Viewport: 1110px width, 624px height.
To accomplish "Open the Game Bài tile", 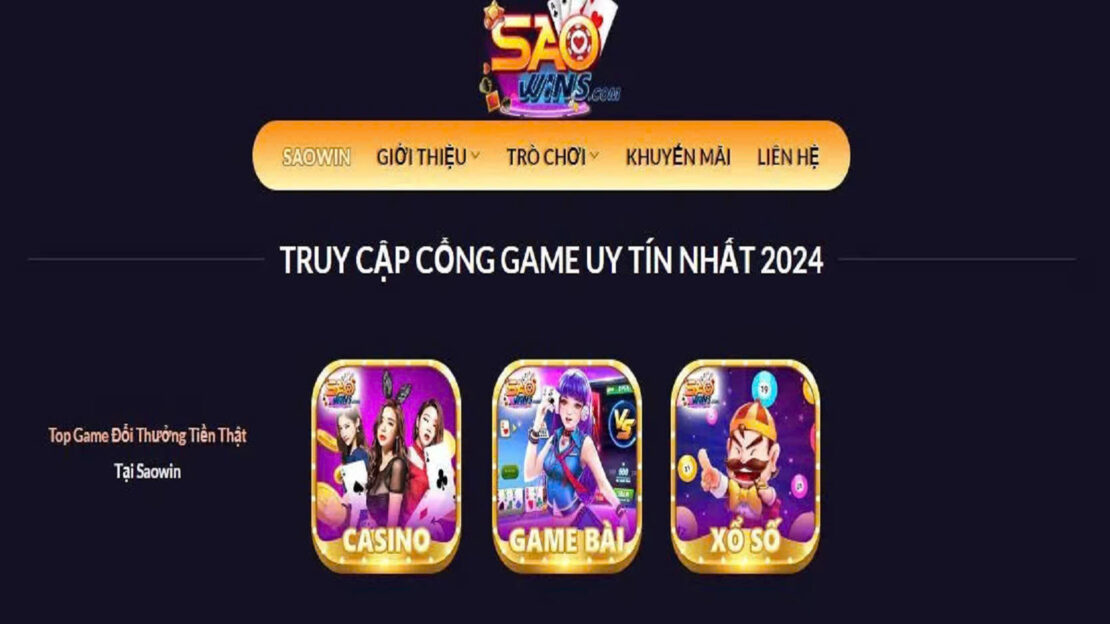I will click(567, 465).
